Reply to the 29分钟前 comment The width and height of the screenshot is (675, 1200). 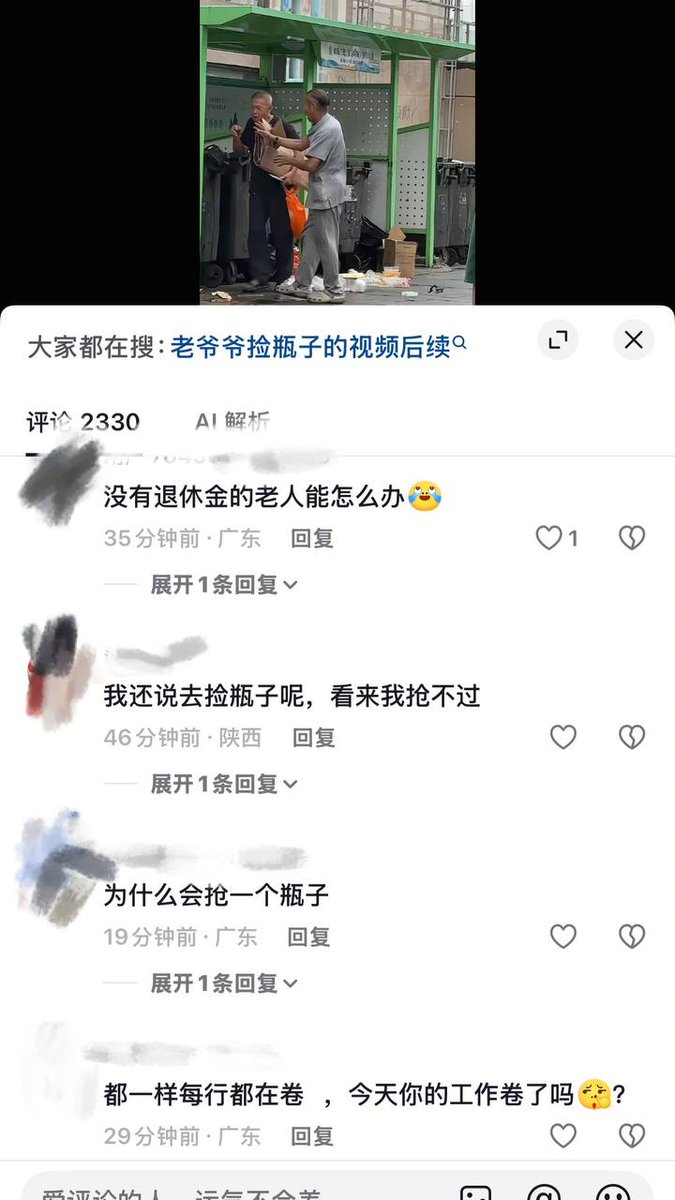point(312,1136)
